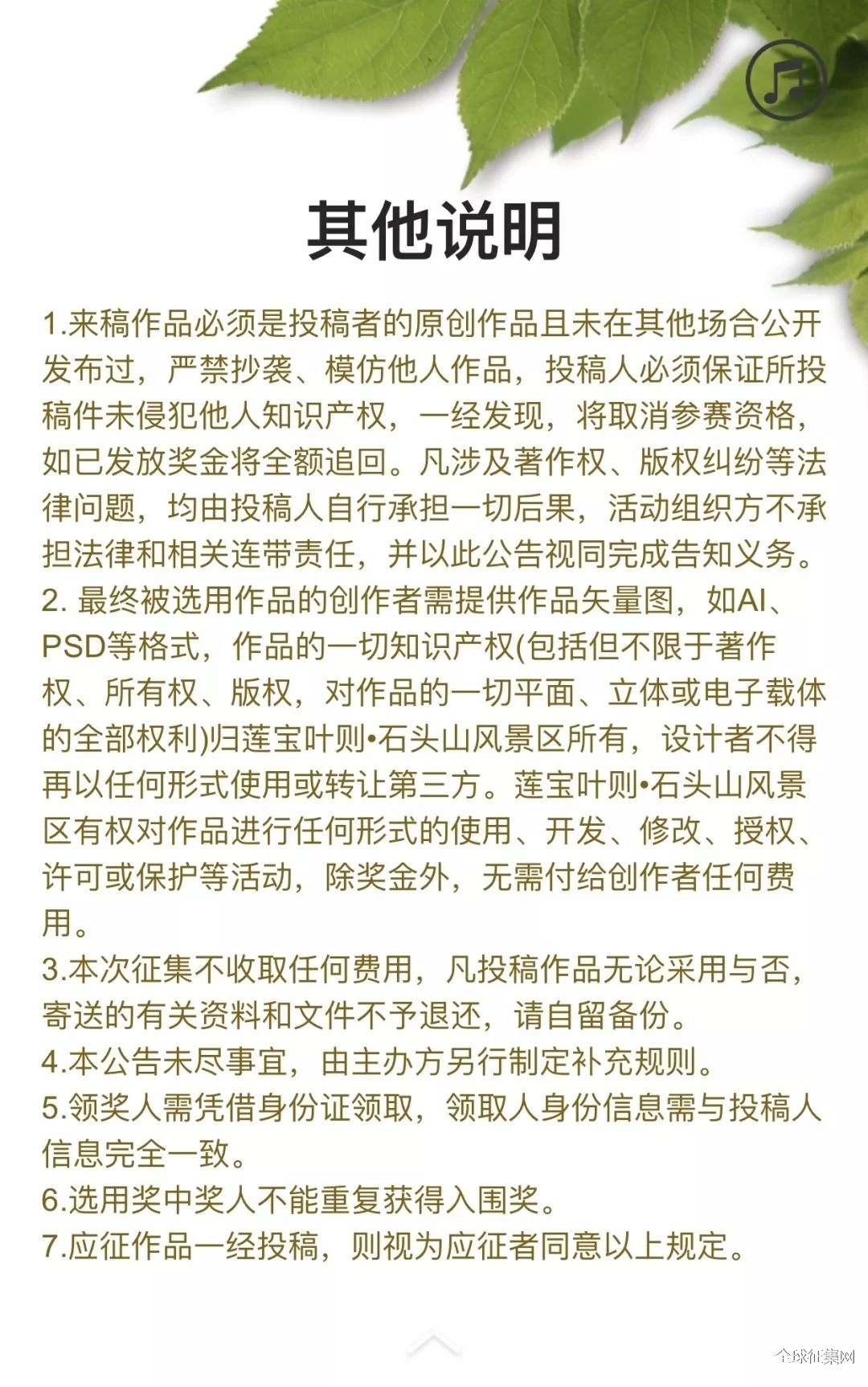This screenshot has width=868, height=1387.
Task: Tap the up arrow to next page
Action: click(434, 1343)
